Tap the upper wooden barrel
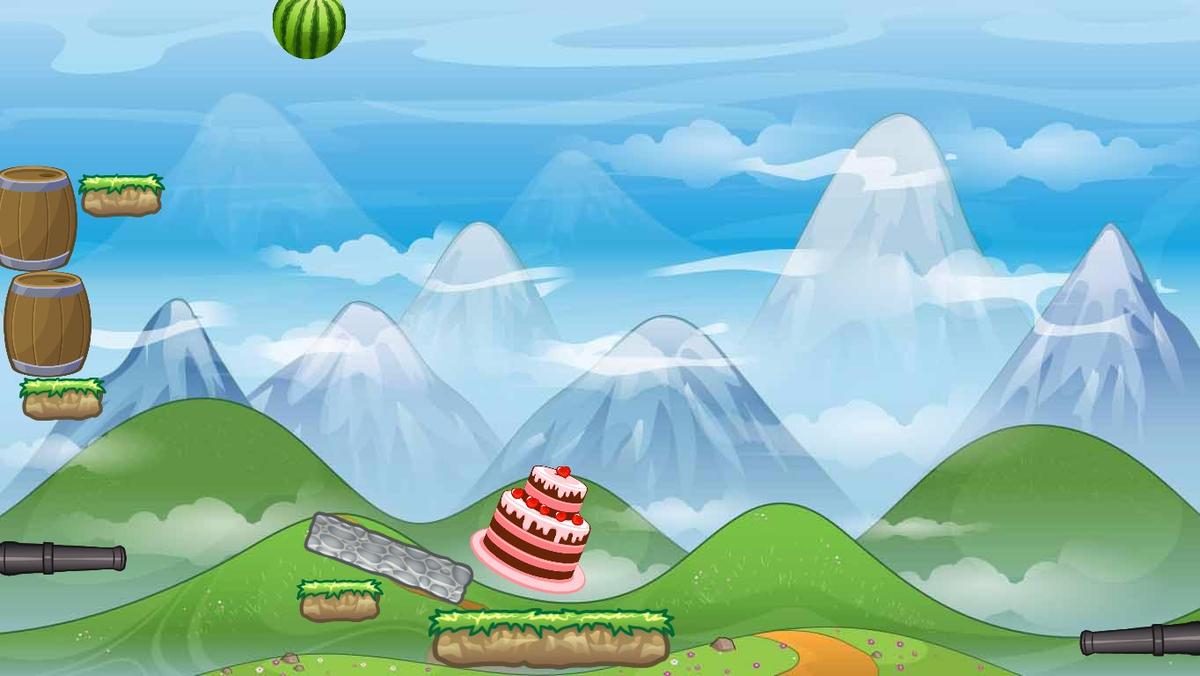The image size is (1200, 676). (36, 218)
